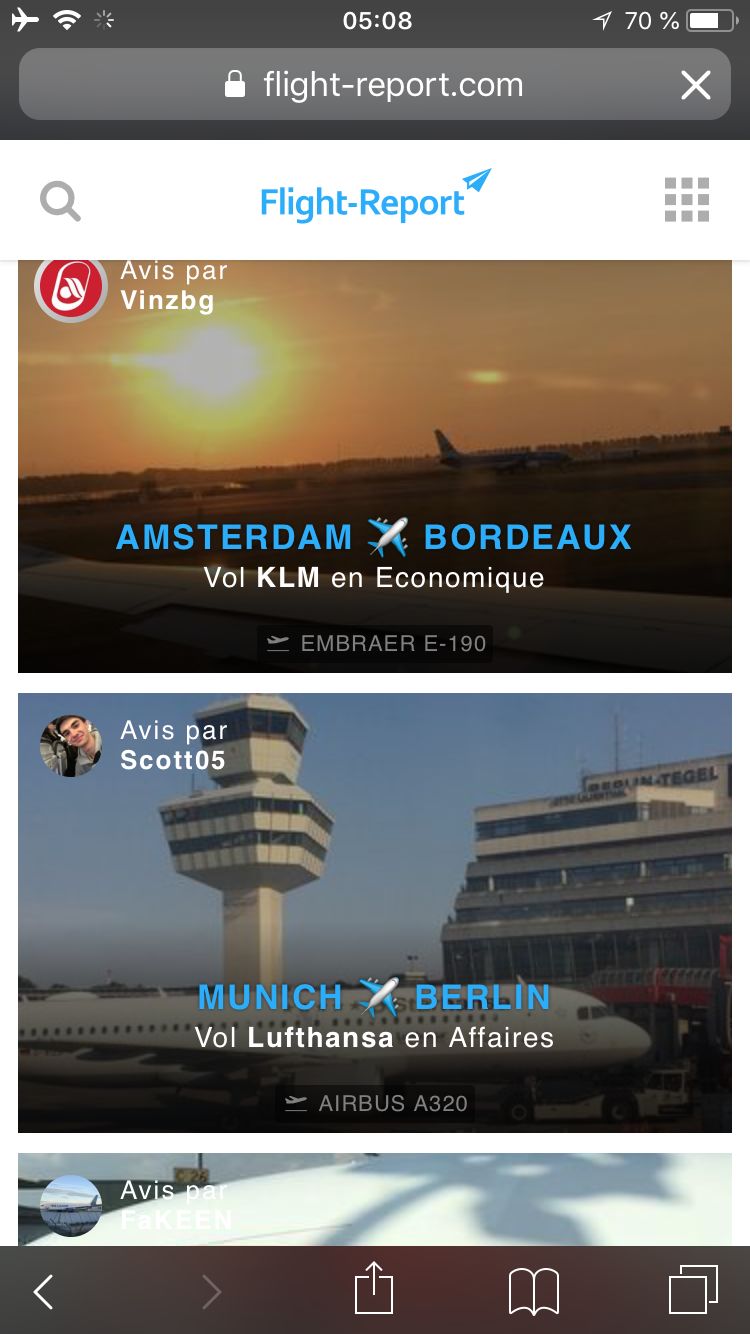This screenshot has height=1334, width=750.
Task: Open Safari bookmarks
Action: point(533,1292)
